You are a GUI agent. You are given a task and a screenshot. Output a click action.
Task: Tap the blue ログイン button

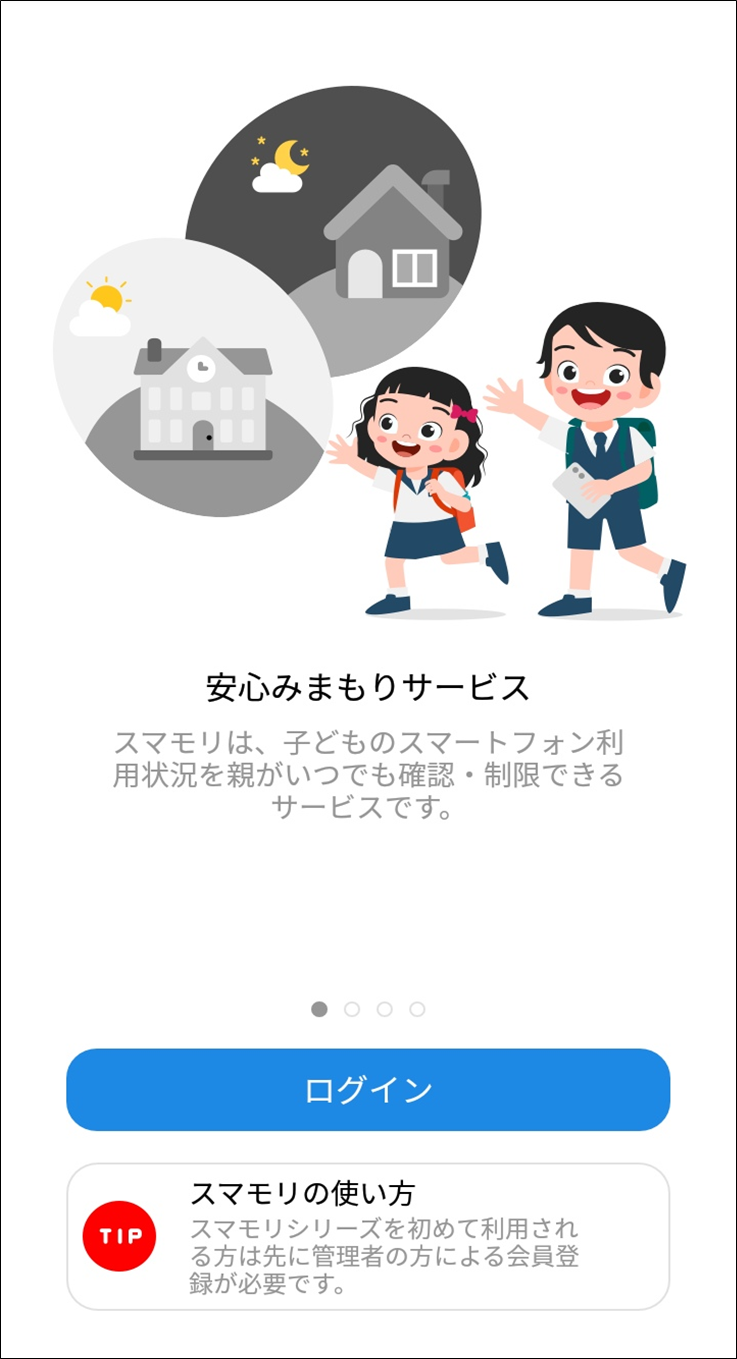coord(368,1089)
